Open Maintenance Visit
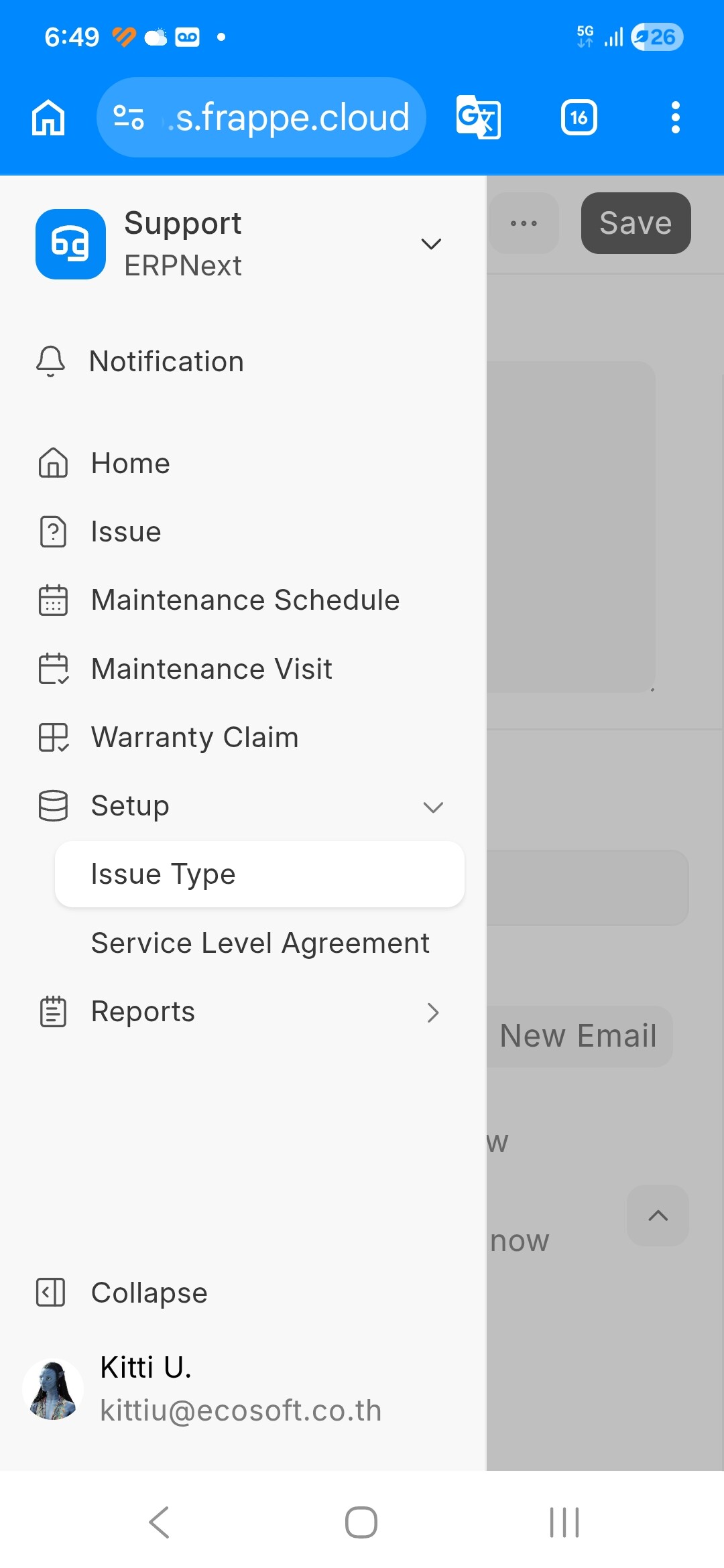 pos(212,669)
